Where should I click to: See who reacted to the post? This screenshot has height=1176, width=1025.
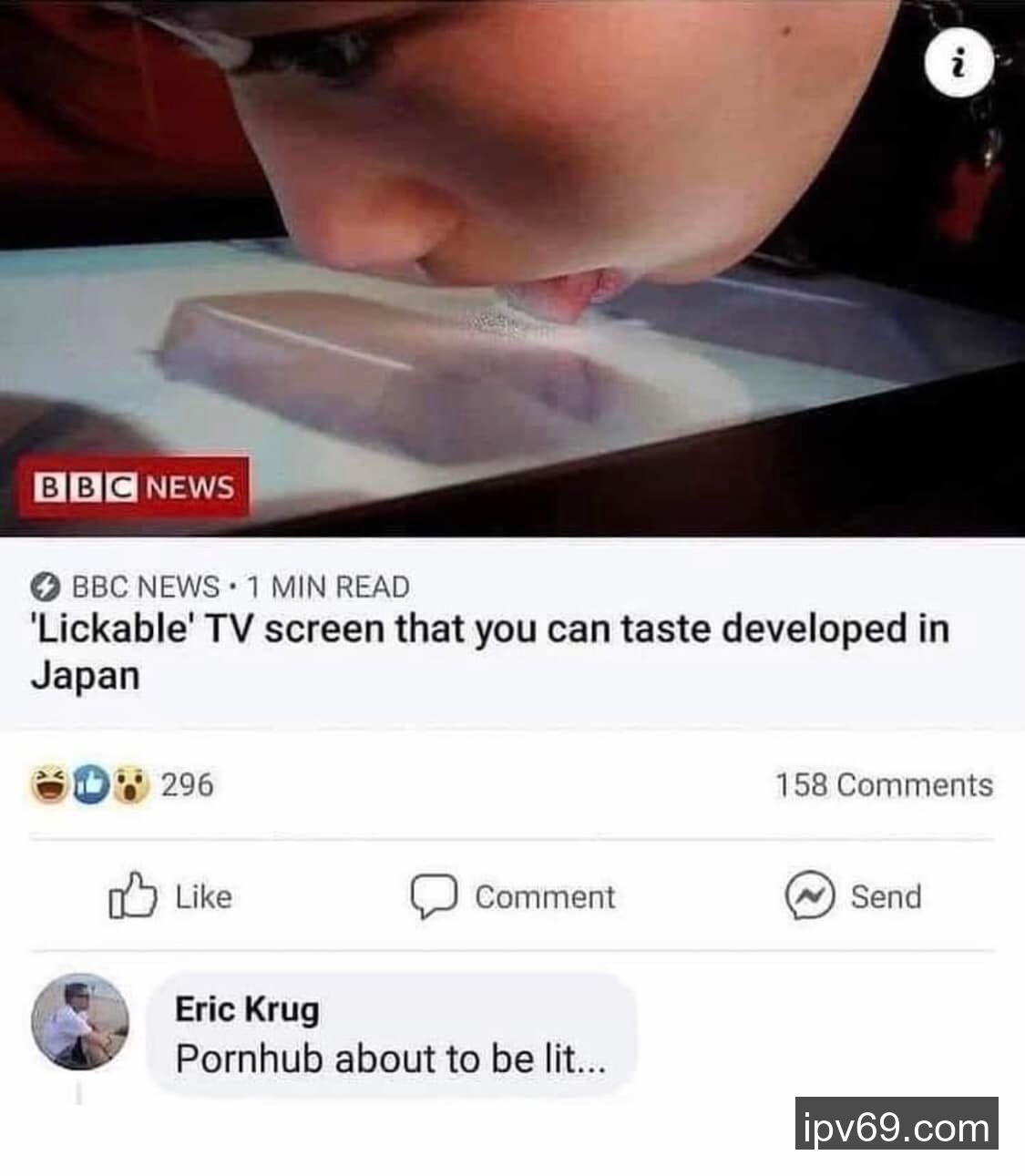pos(123,784)
